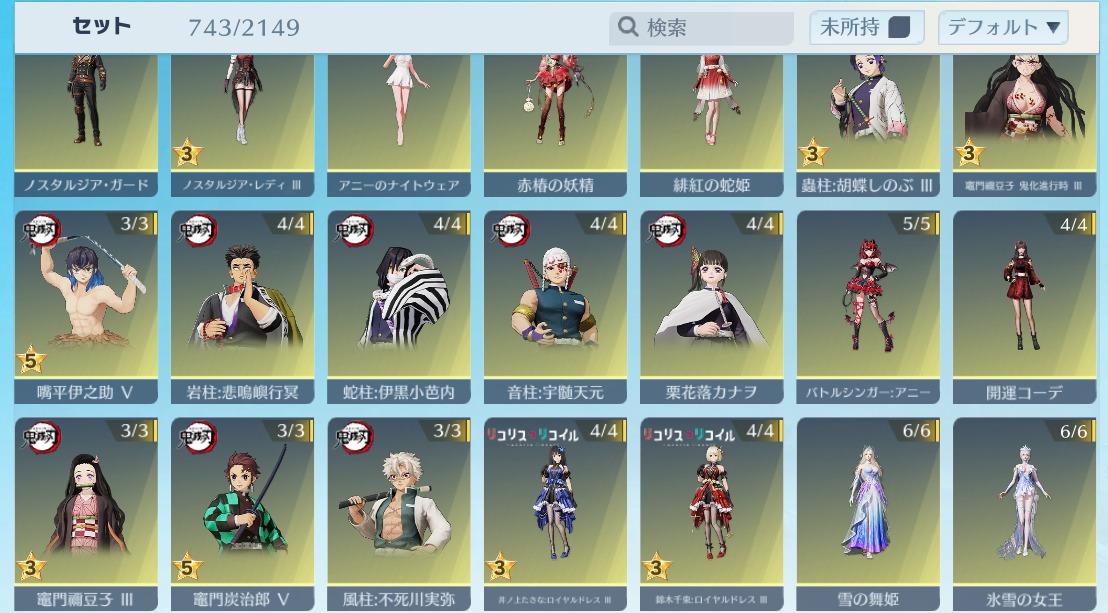View the 蛇柱:伊黒小芭内 costume set
Screen dimensions: 1108x613
399,305
